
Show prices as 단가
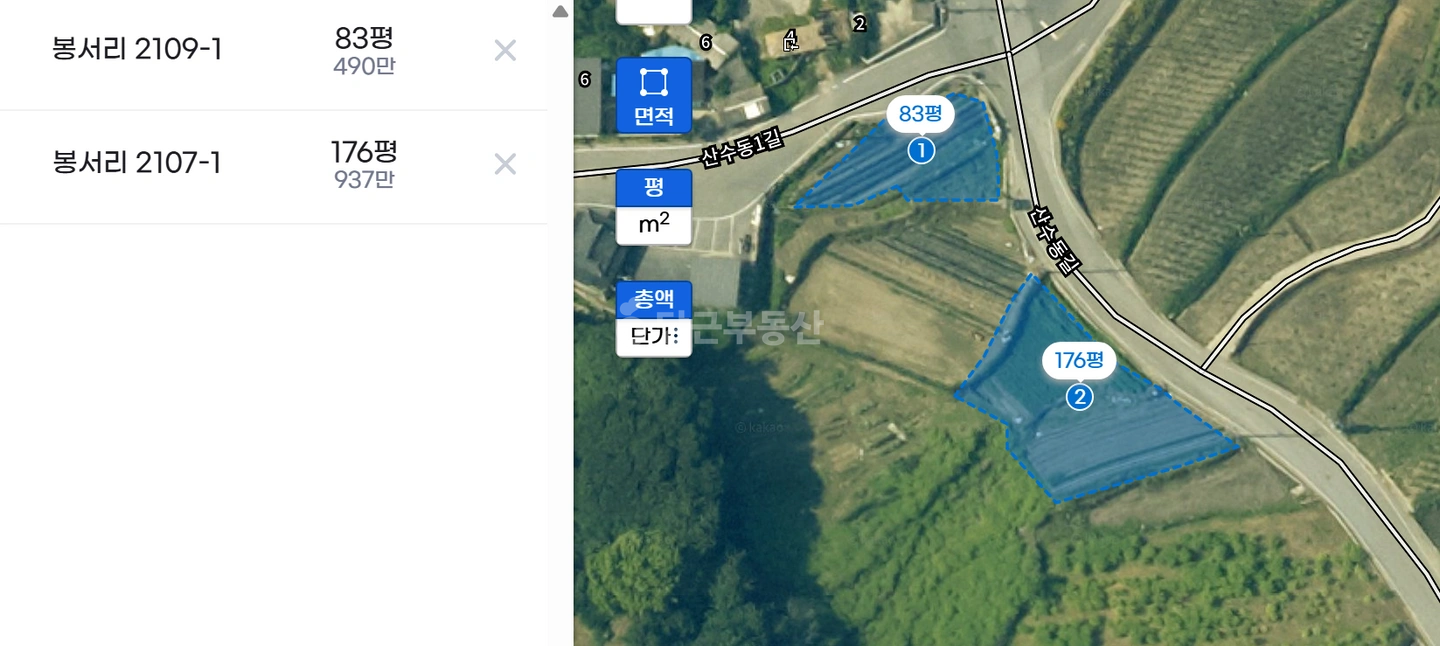pyautogui.click(x=654, y=337)
